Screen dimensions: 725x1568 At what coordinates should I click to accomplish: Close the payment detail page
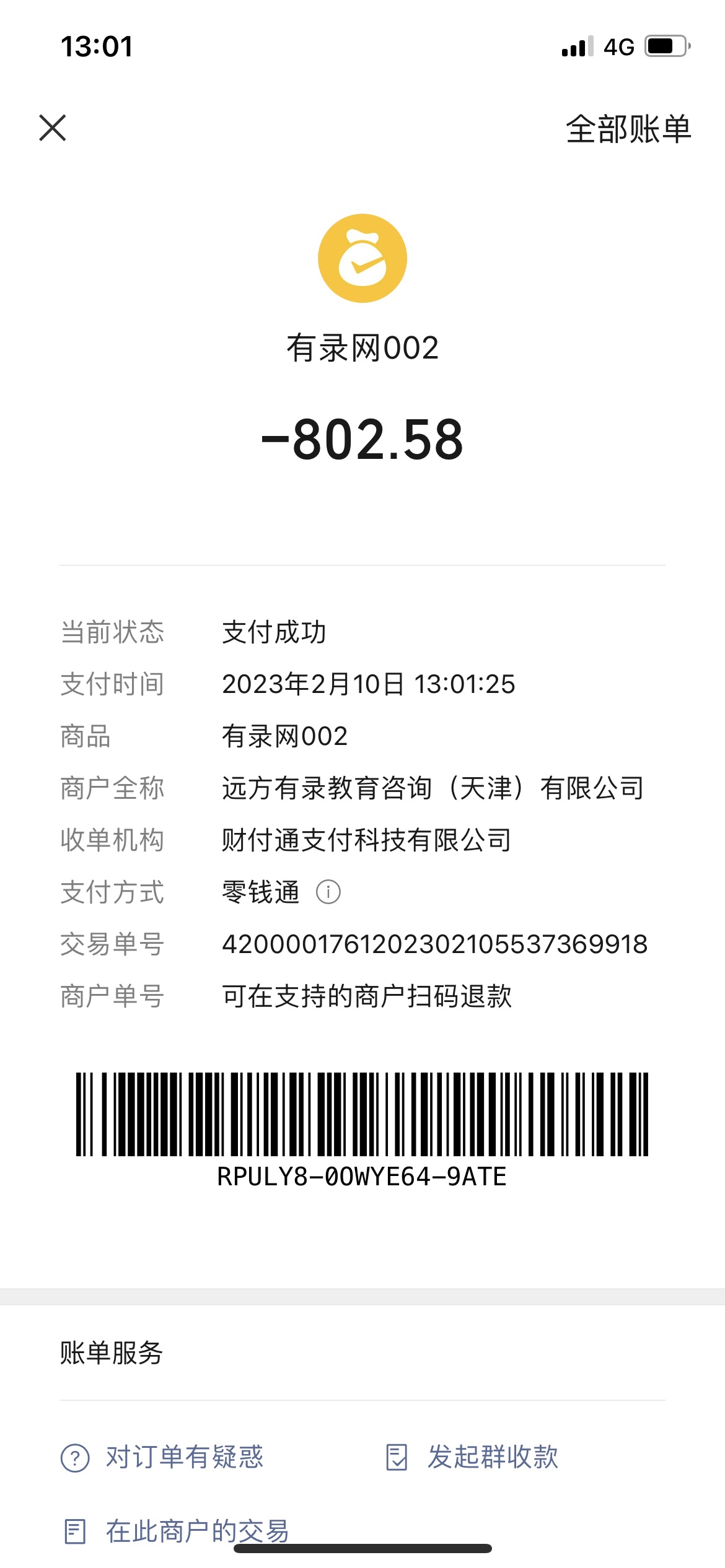tap(53, 128)
